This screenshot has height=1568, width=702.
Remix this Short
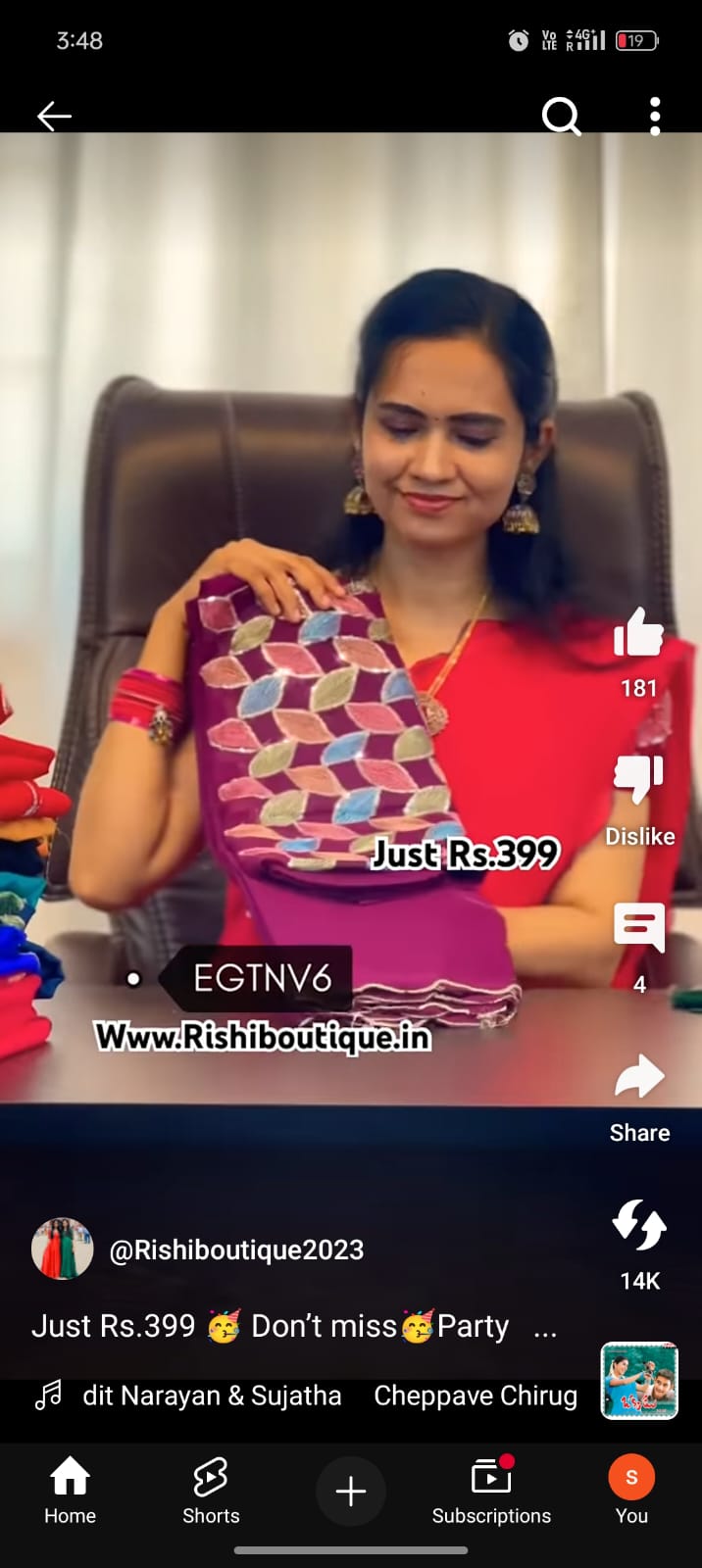click(x=638, y=1226)
